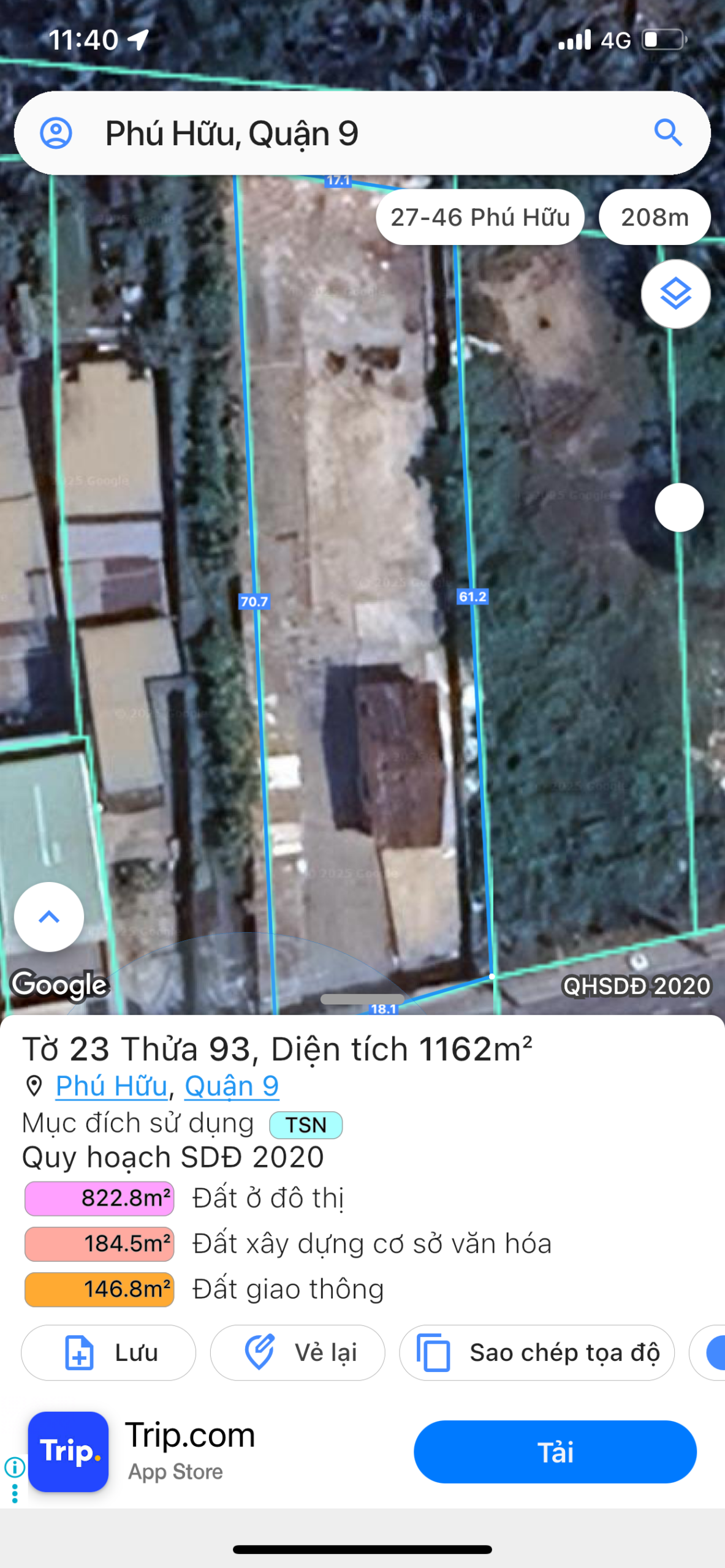Copy coordinates with Sao chép tọa độ
The image size is (725, 1568).
point(536,1352)
